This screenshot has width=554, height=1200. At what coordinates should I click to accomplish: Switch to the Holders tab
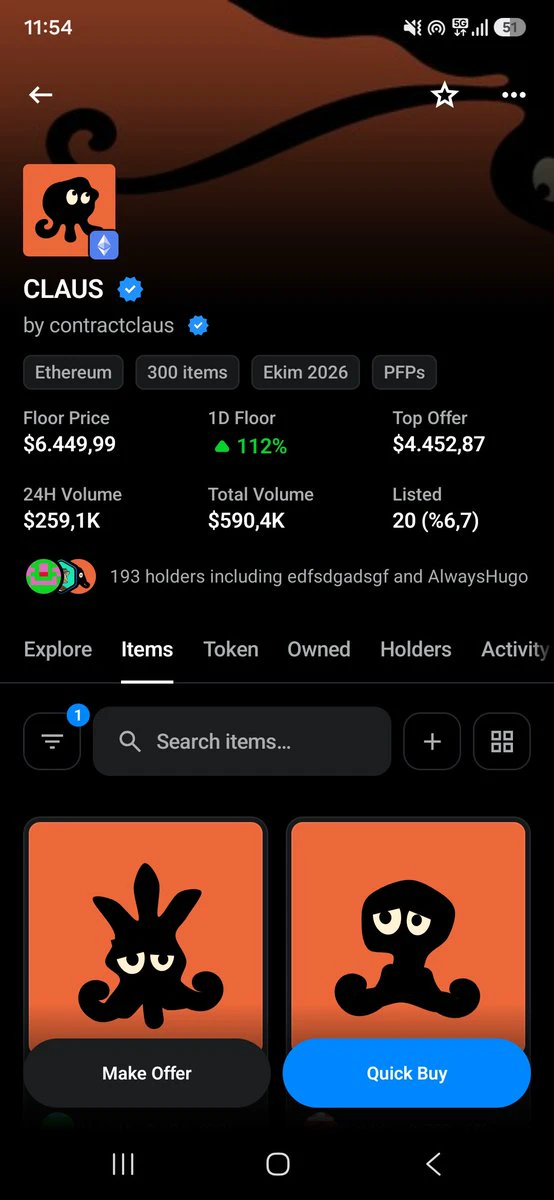415,649
